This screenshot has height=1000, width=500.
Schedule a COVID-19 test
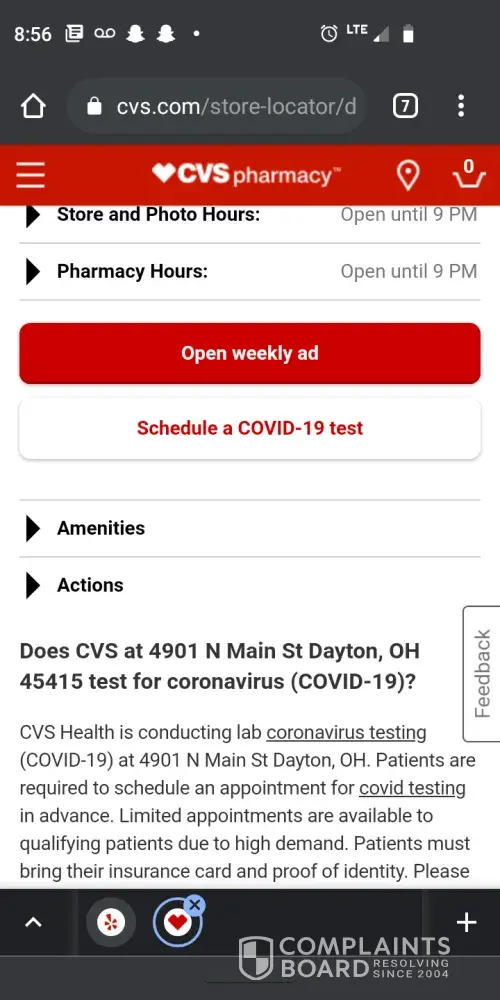pos(250,428)
